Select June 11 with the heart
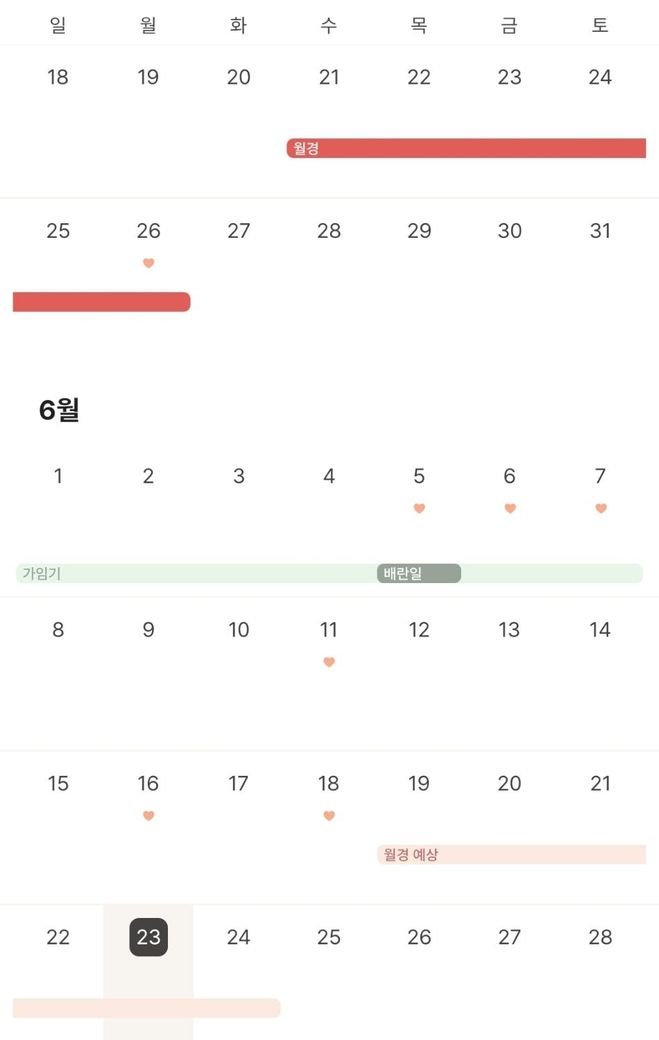This screenshot has width=659, height=1040. coord(329,631)
